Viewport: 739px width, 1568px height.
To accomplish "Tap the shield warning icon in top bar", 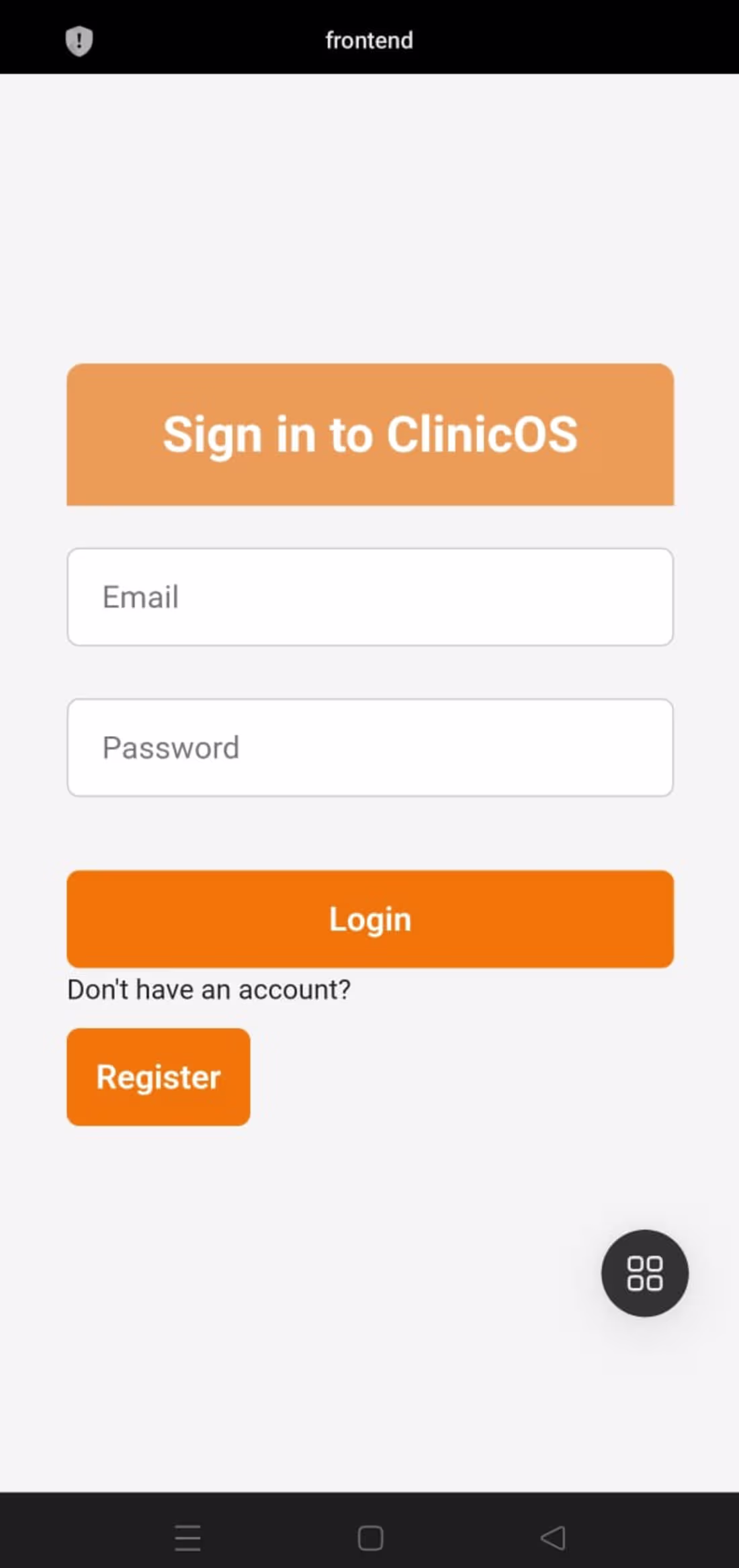I will 79,41.
